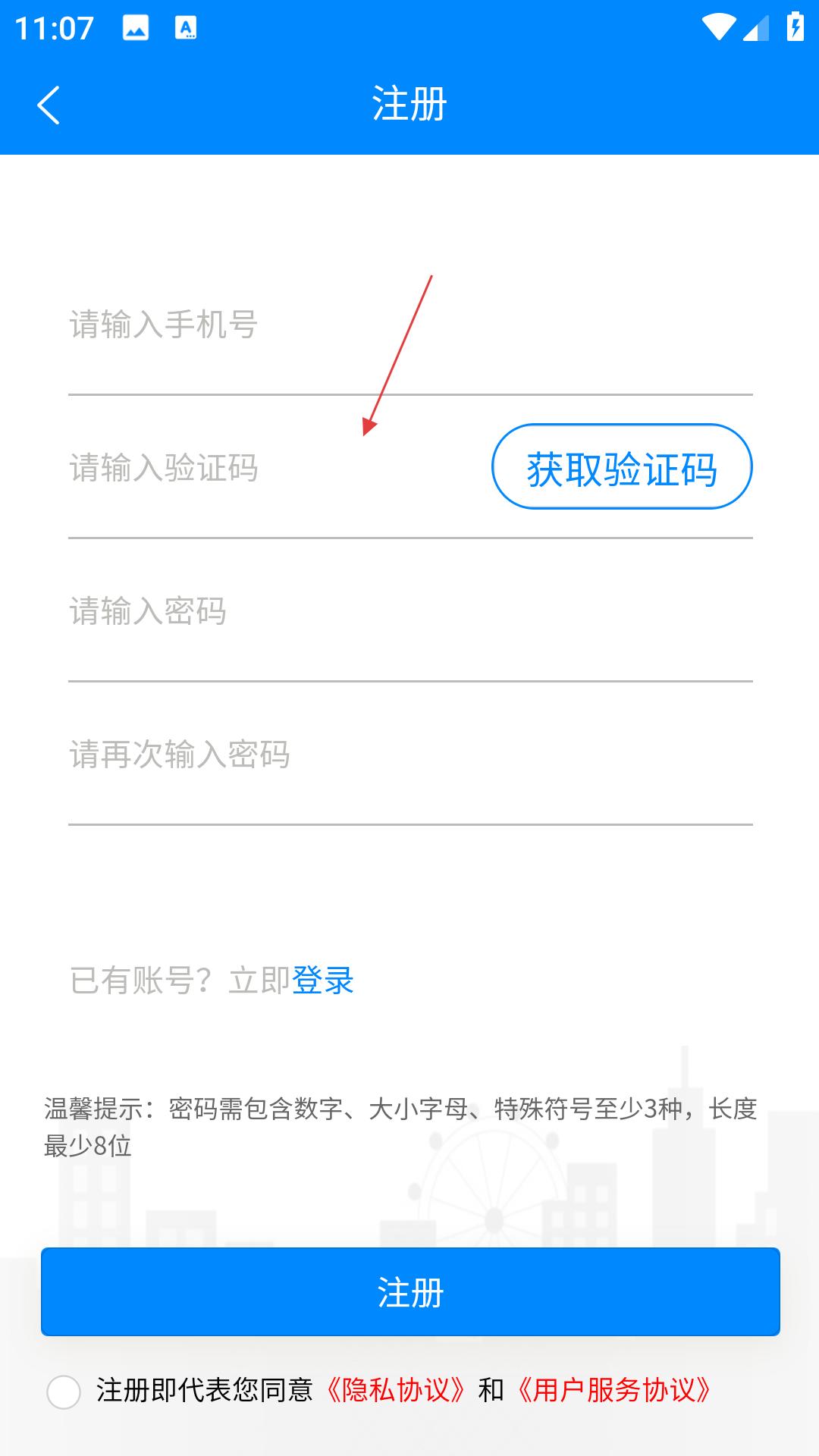Select the 请输入密码 password field
Screen dimensions: 819x1456
pyautogui.click(x=410, y=611)
